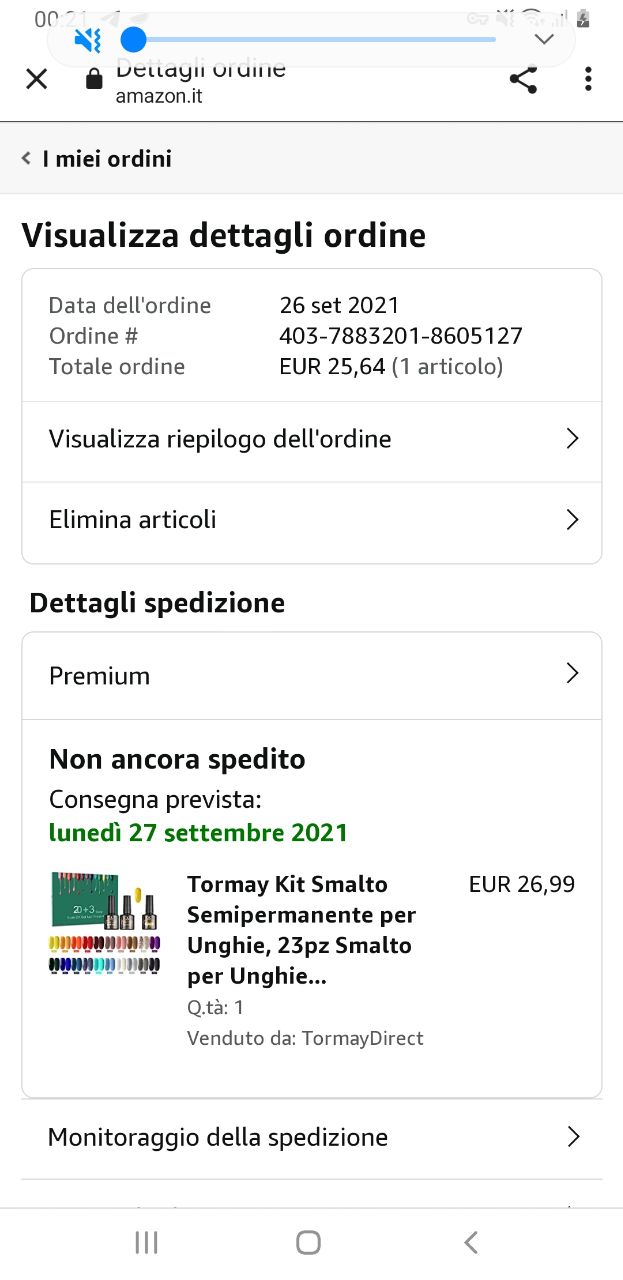Open Monitoraggio della spedizione
The height and width of the screenshot is (1280, 623).
[x=311, y=1137]
